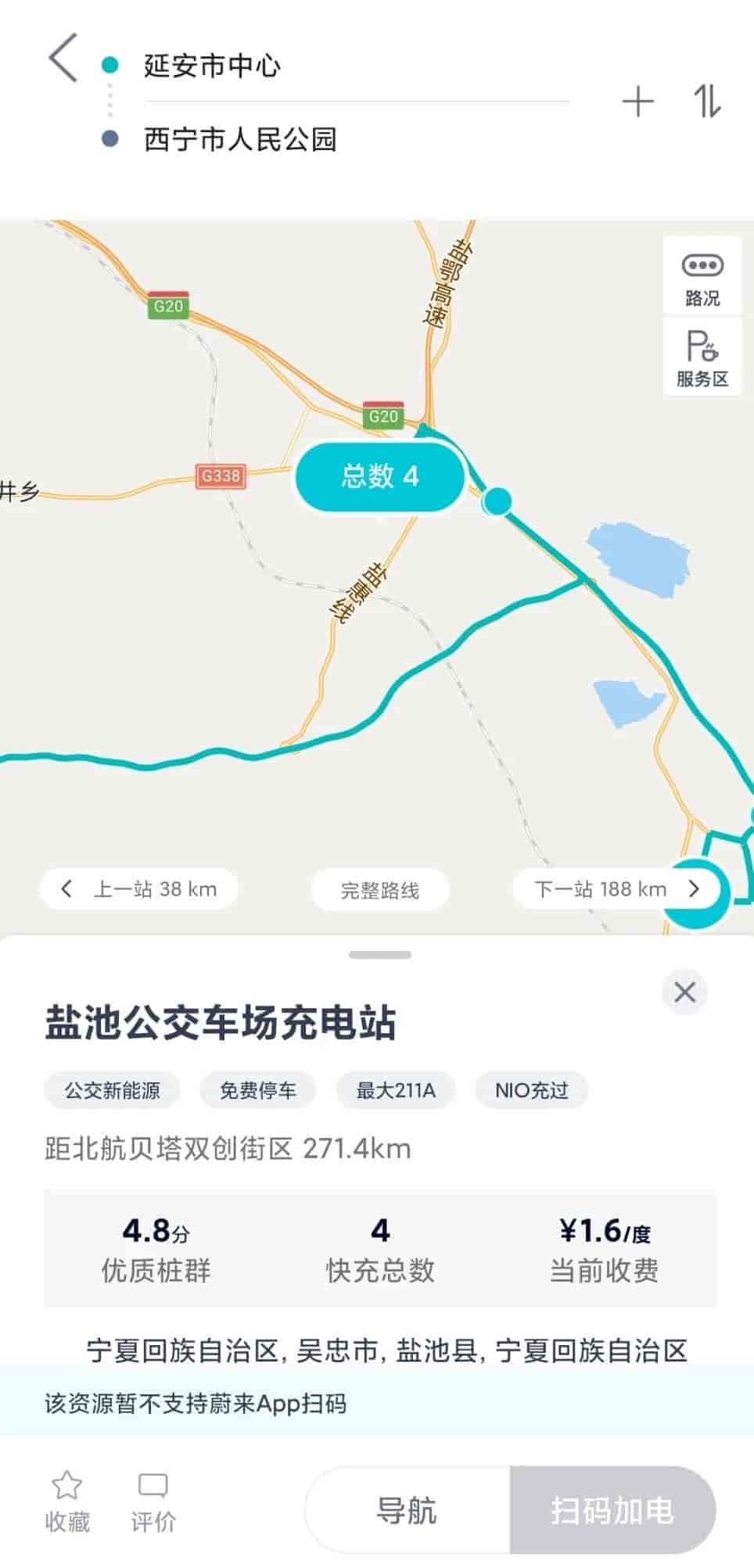This screenshot has width=754, height=1568.
Task: Add a waypoint with the plus icon
Action: pyautogui.click(x=637, y=102)
